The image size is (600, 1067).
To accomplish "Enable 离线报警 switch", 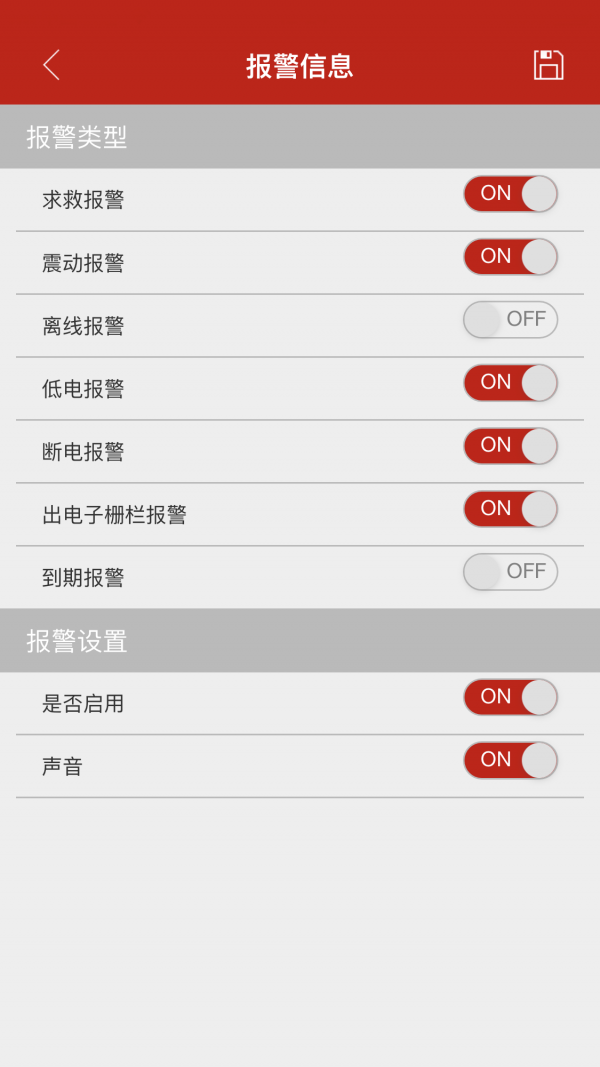I will click(510, 320).
